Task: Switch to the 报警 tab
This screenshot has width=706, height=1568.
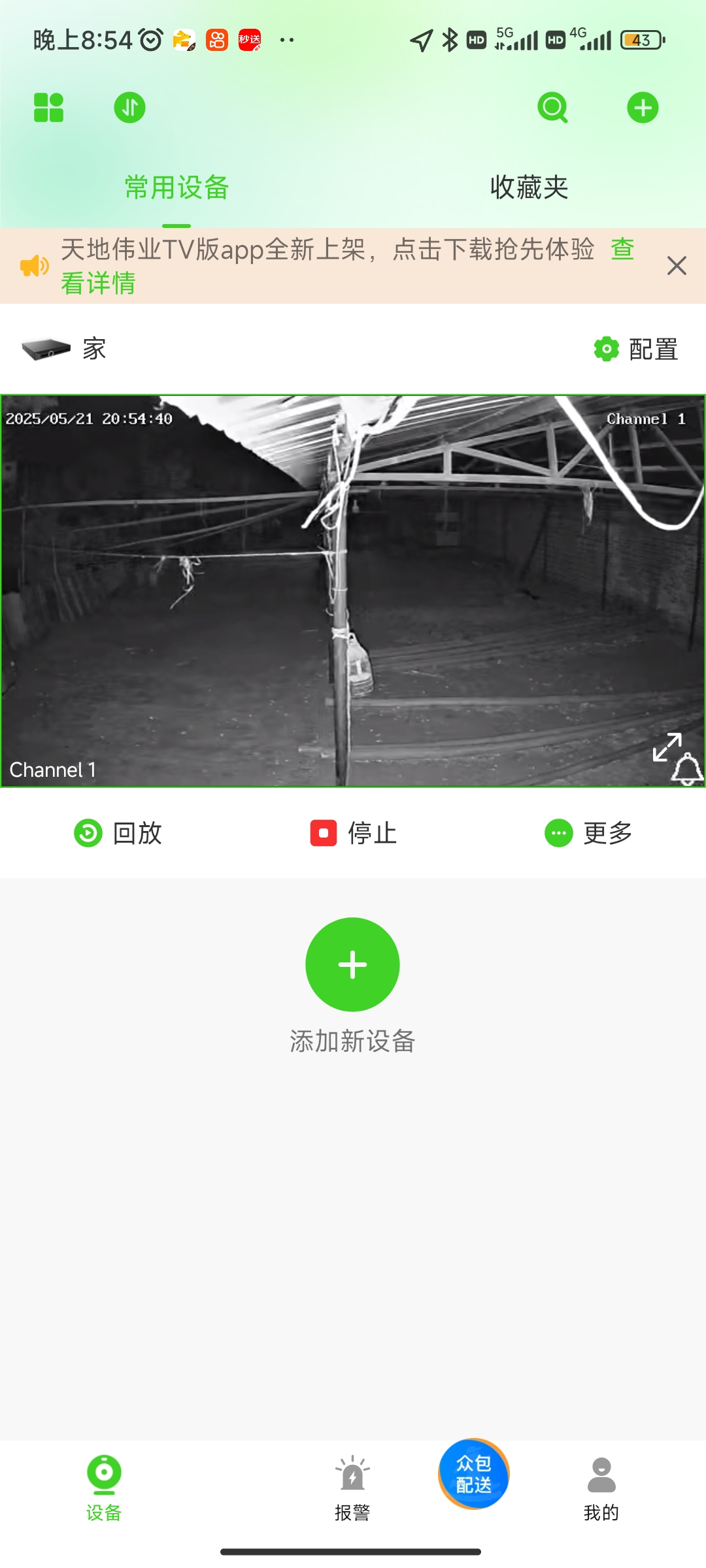Action: (x=352, y=1489)
